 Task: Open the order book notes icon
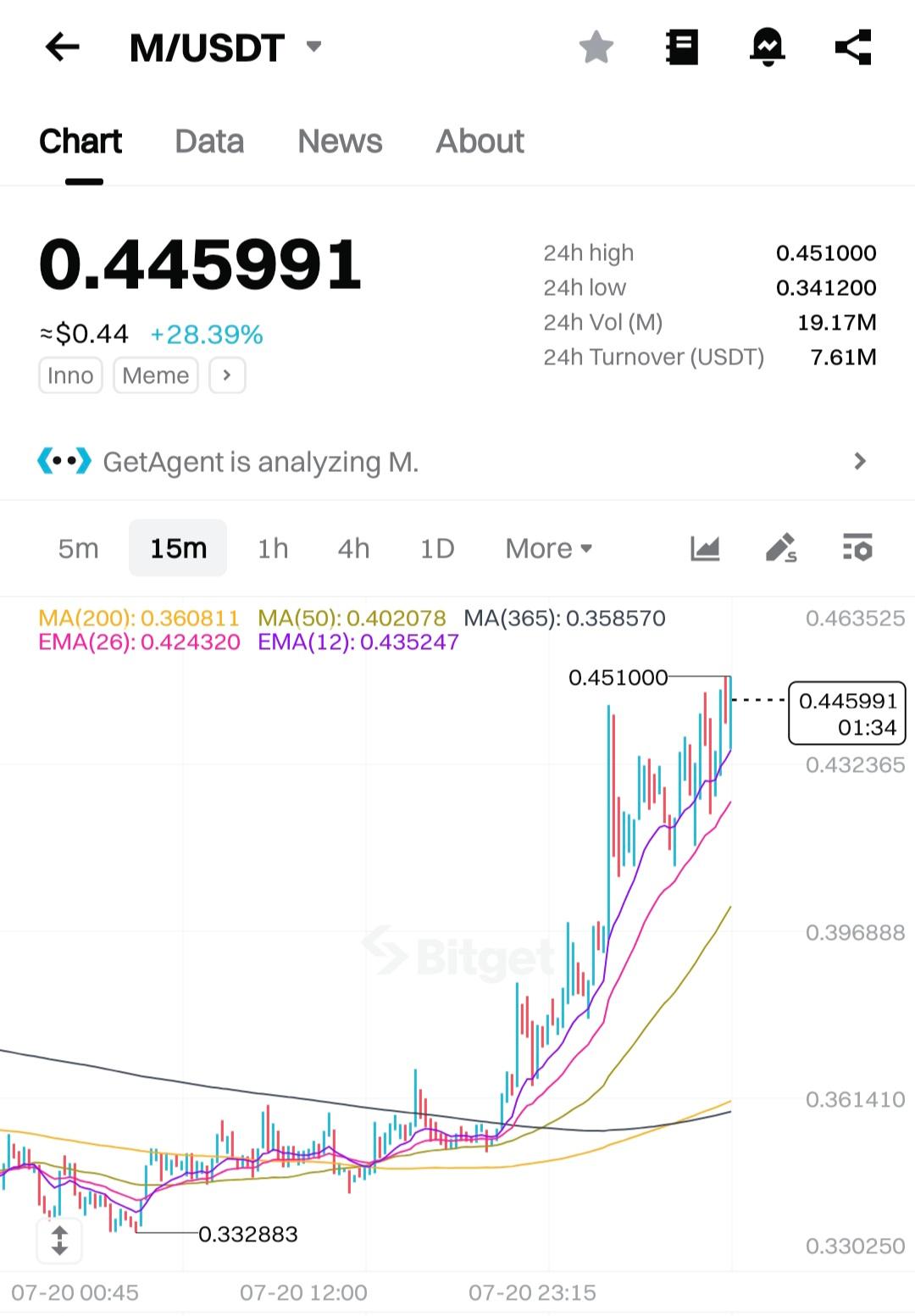[x=682, y=47]
